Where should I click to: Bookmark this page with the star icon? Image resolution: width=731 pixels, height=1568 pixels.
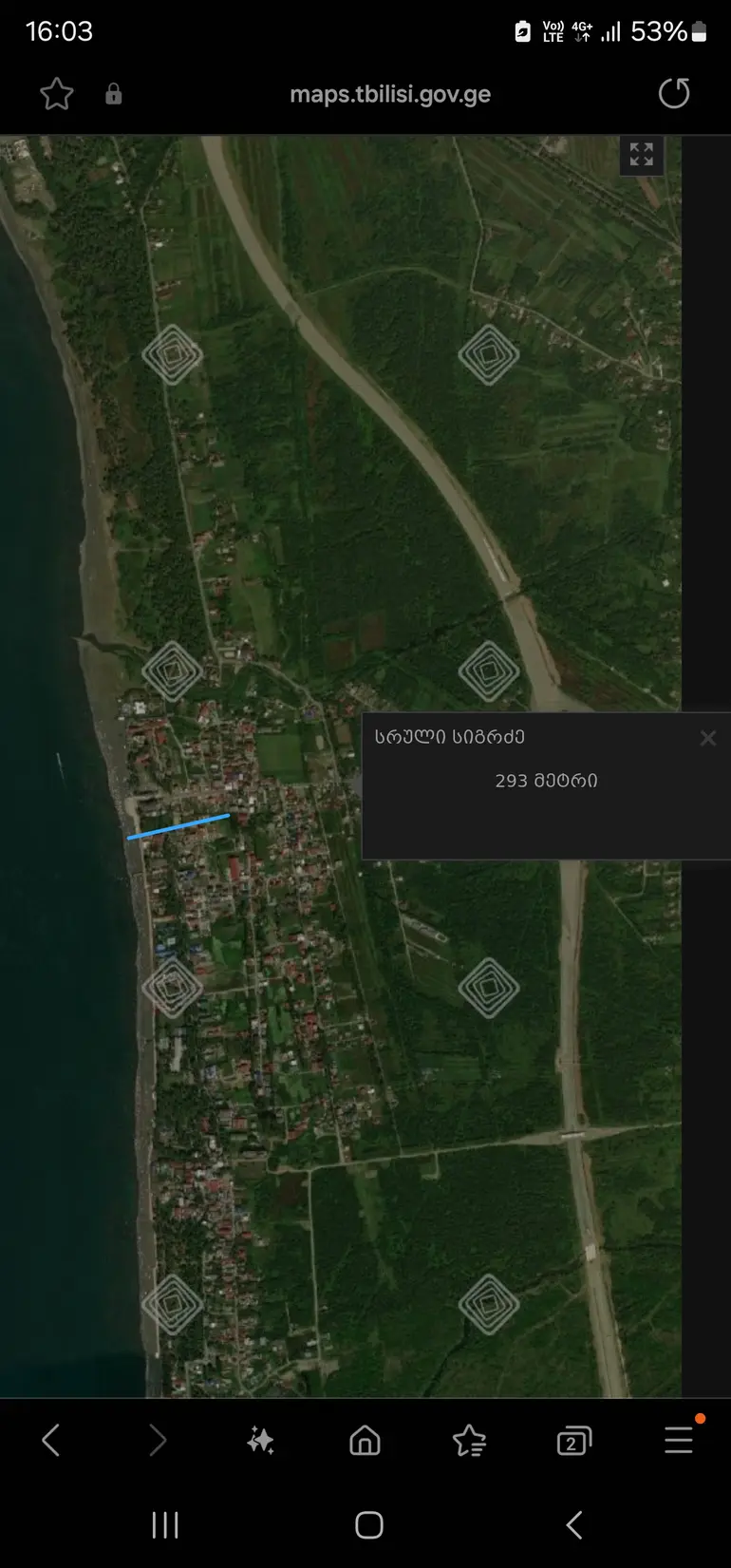click(x=57, y=94)
